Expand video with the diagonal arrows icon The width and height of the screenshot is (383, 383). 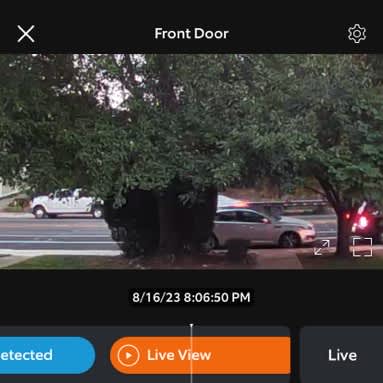pyautogui.click(x=322, y=247)
